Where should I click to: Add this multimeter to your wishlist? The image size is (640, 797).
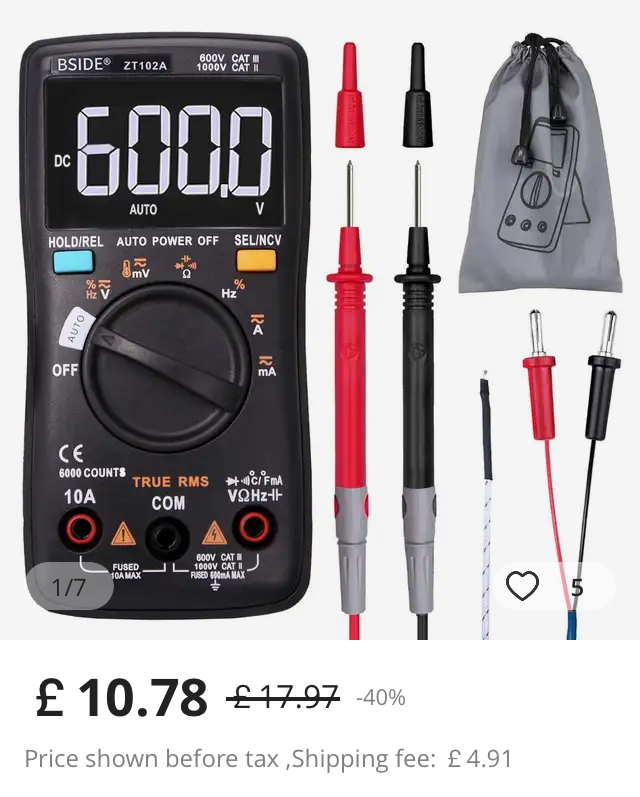pos(523,587)
